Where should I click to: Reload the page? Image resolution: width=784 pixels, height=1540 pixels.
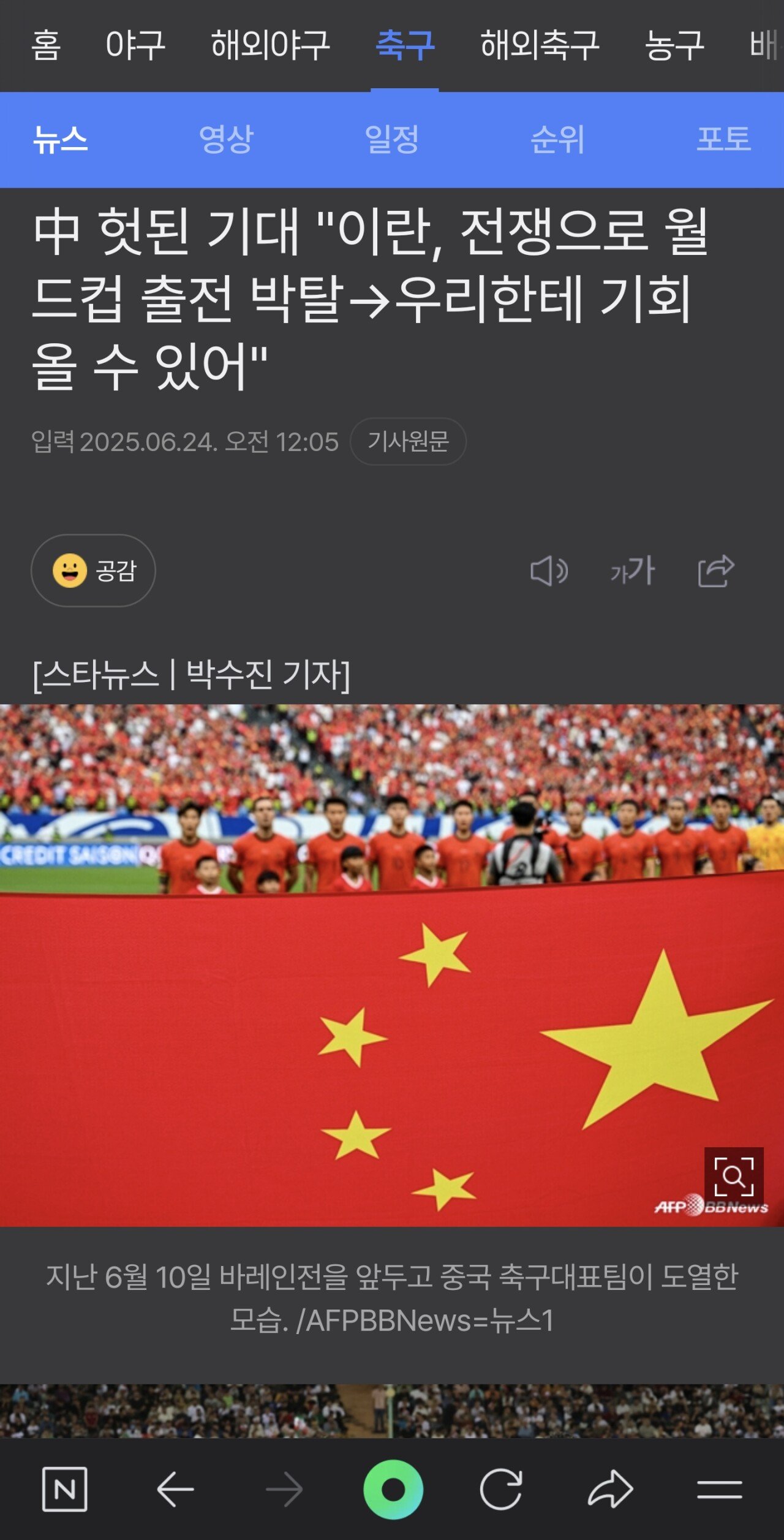[501, 1489]
